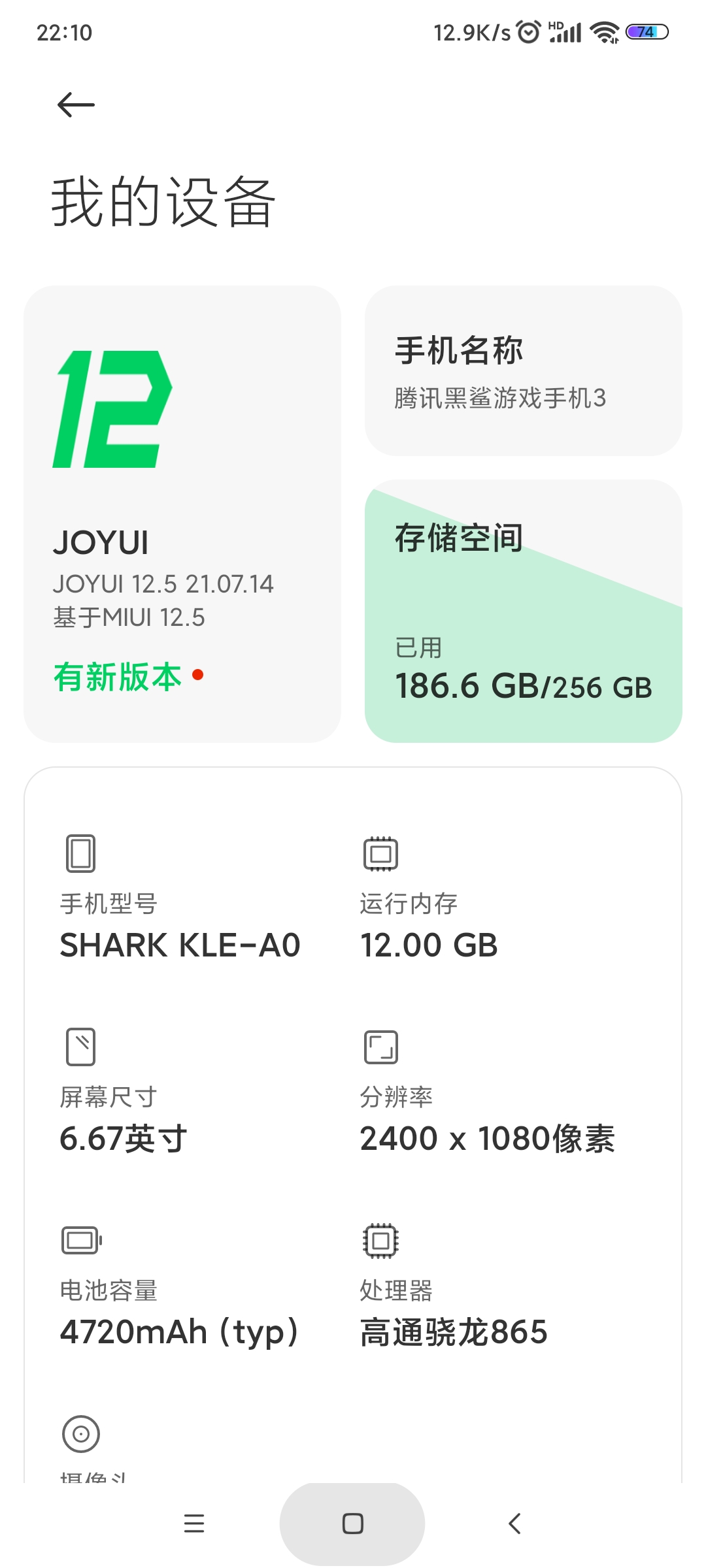
Task: Tap the system back button
Action: [x=514, y=1524]
